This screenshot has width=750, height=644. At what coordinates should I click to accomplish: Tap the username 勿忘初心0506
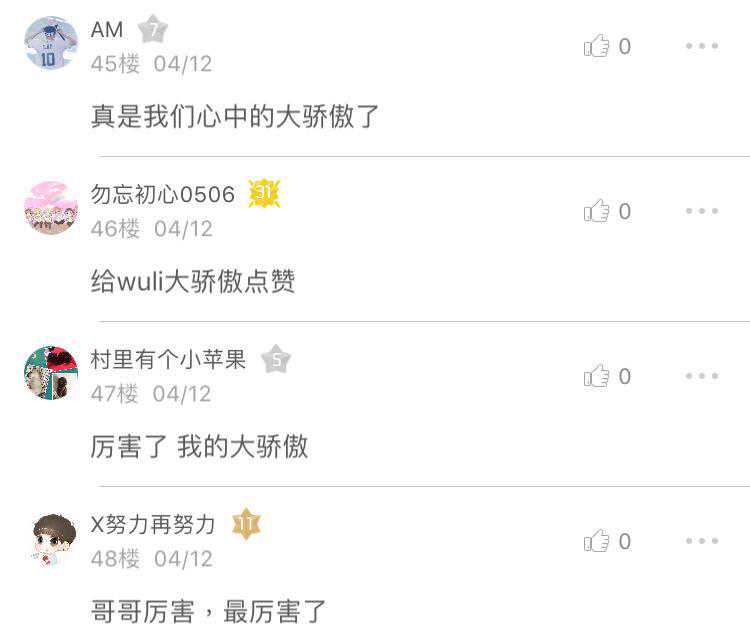[x=163, y=195]
